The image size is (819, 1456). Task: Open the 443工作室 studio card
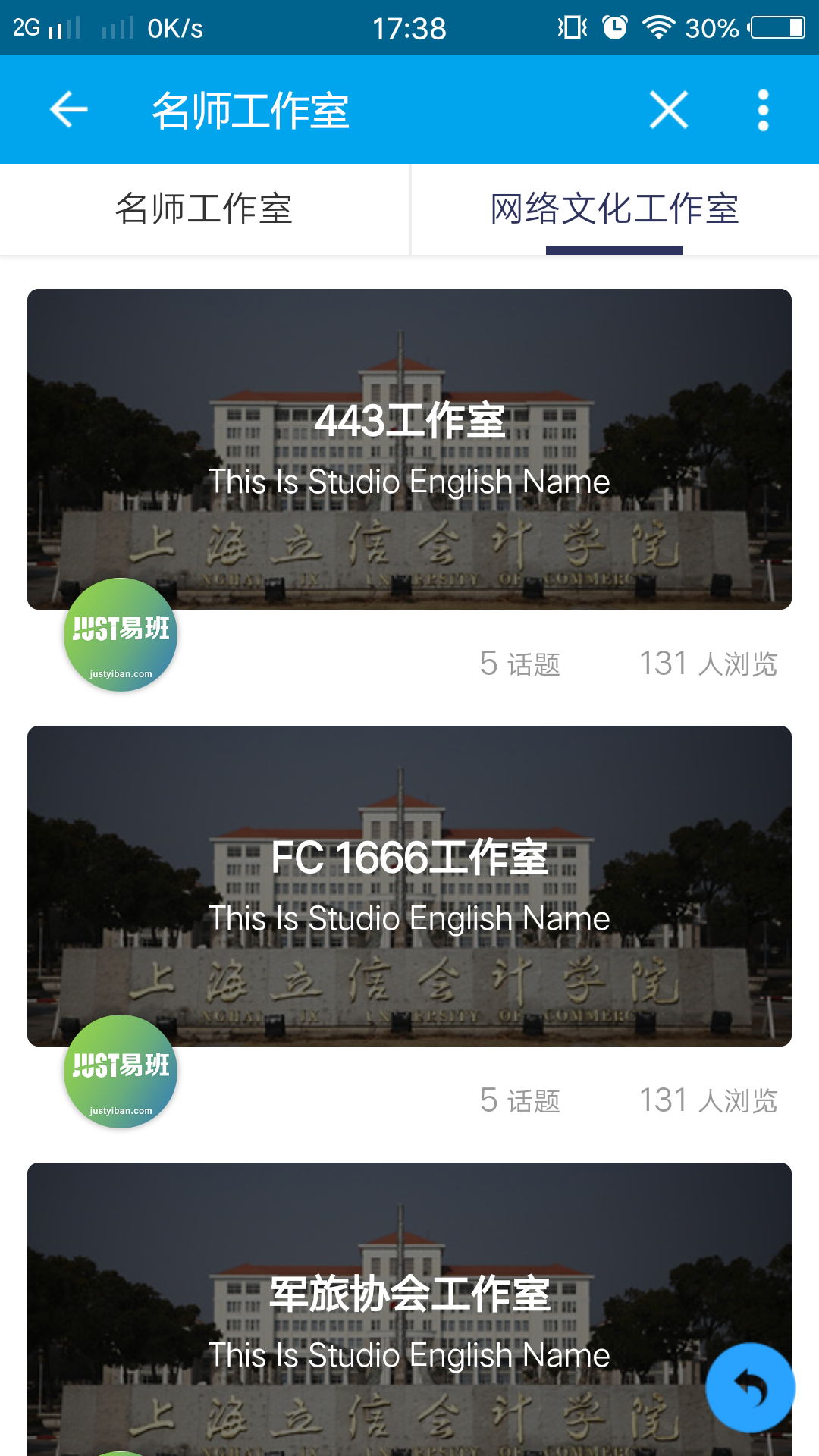[x=409, y=449]
